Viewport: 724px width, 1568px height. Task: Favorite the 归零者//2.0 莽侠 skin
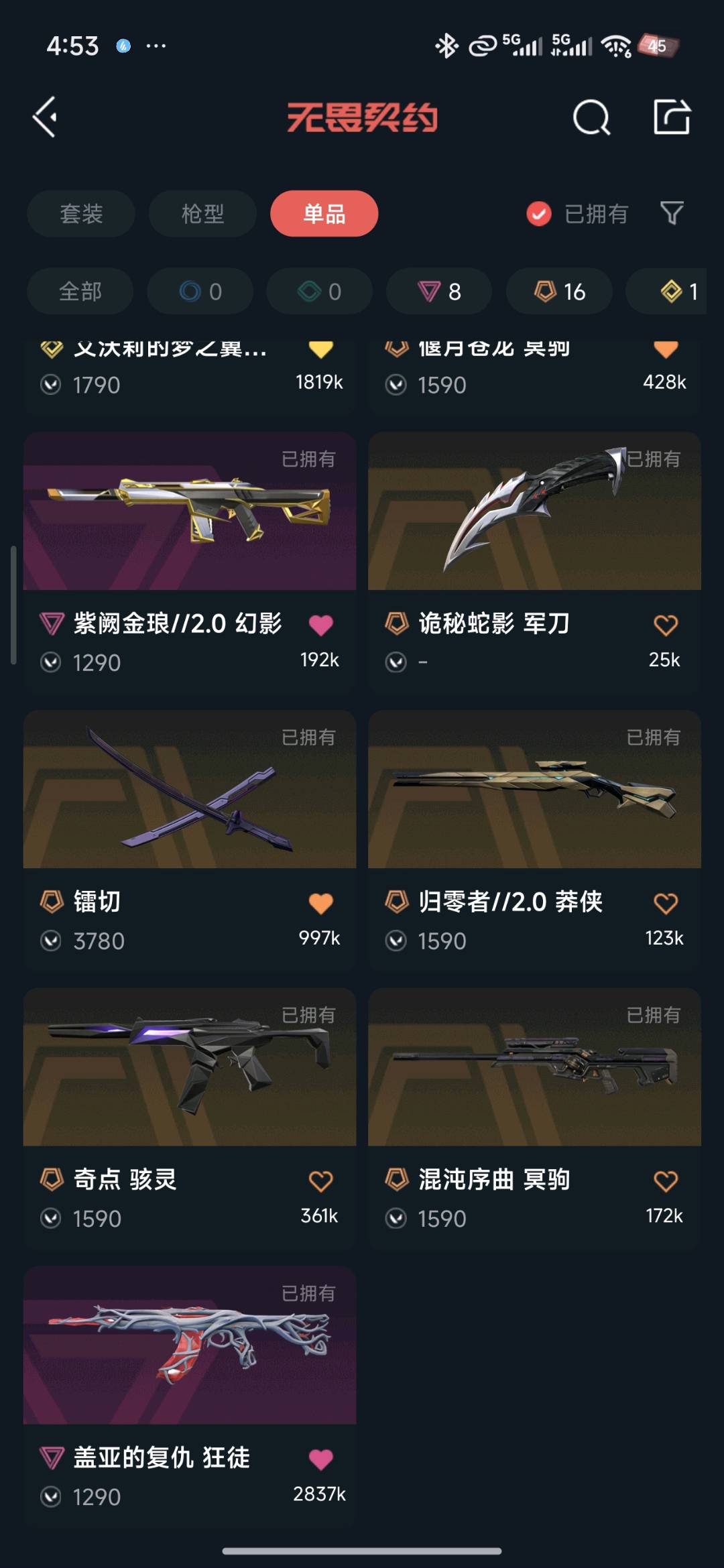[666, 903]
